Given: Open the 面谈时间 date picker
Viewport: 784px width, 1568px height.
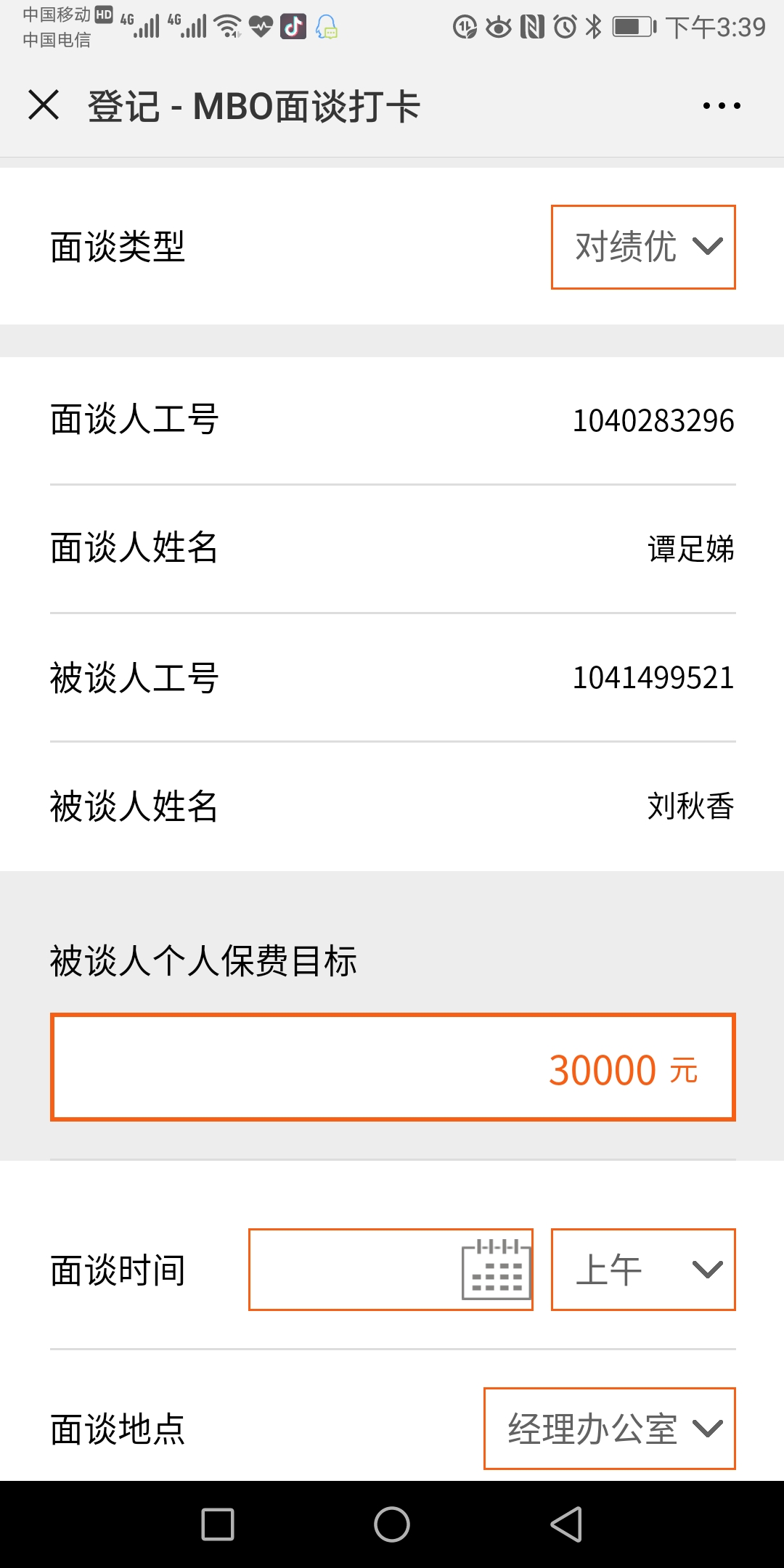Looking at the screenshot, I should (391, 1270).
